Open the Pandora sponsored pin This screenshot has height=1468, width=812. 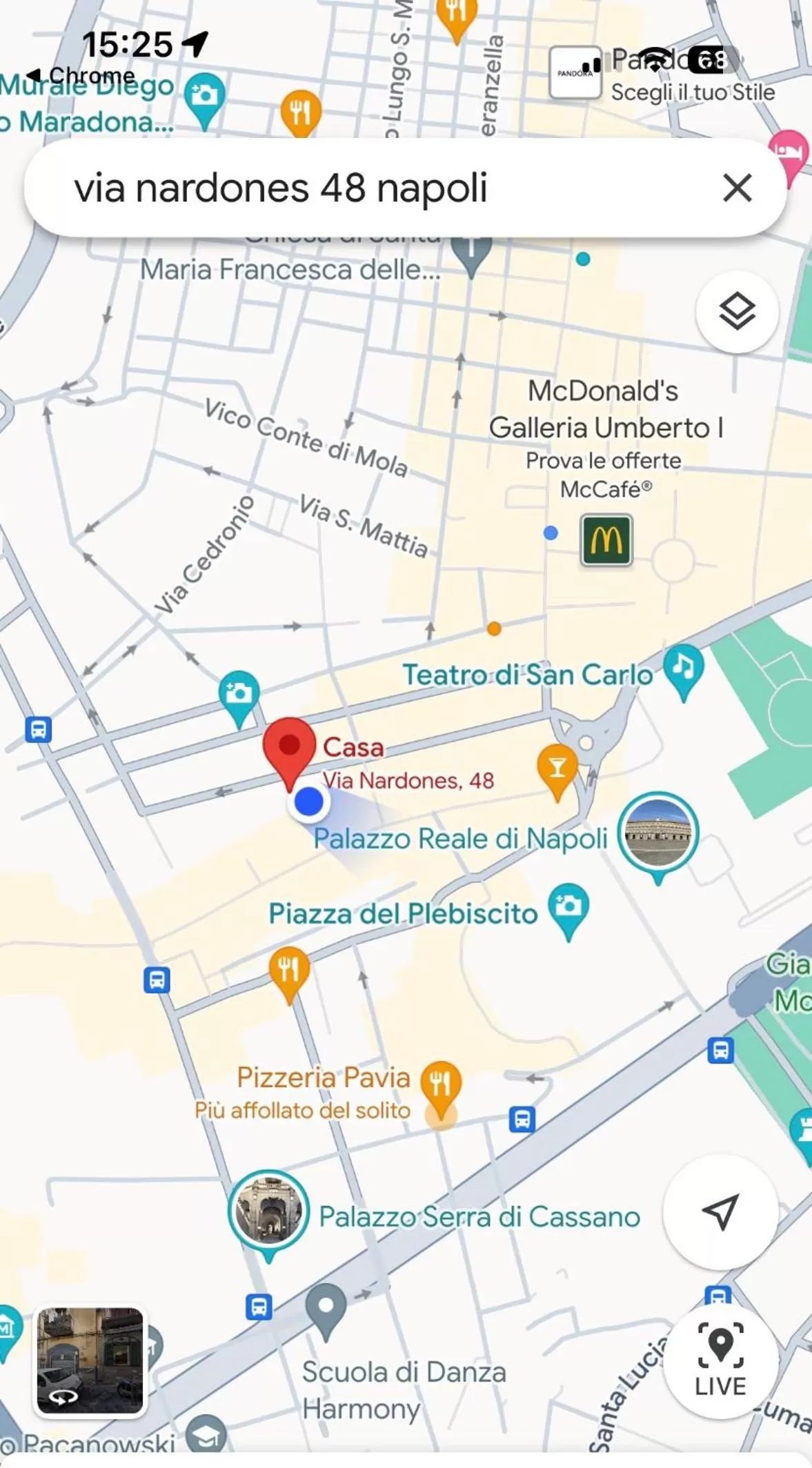click(575, 73)
